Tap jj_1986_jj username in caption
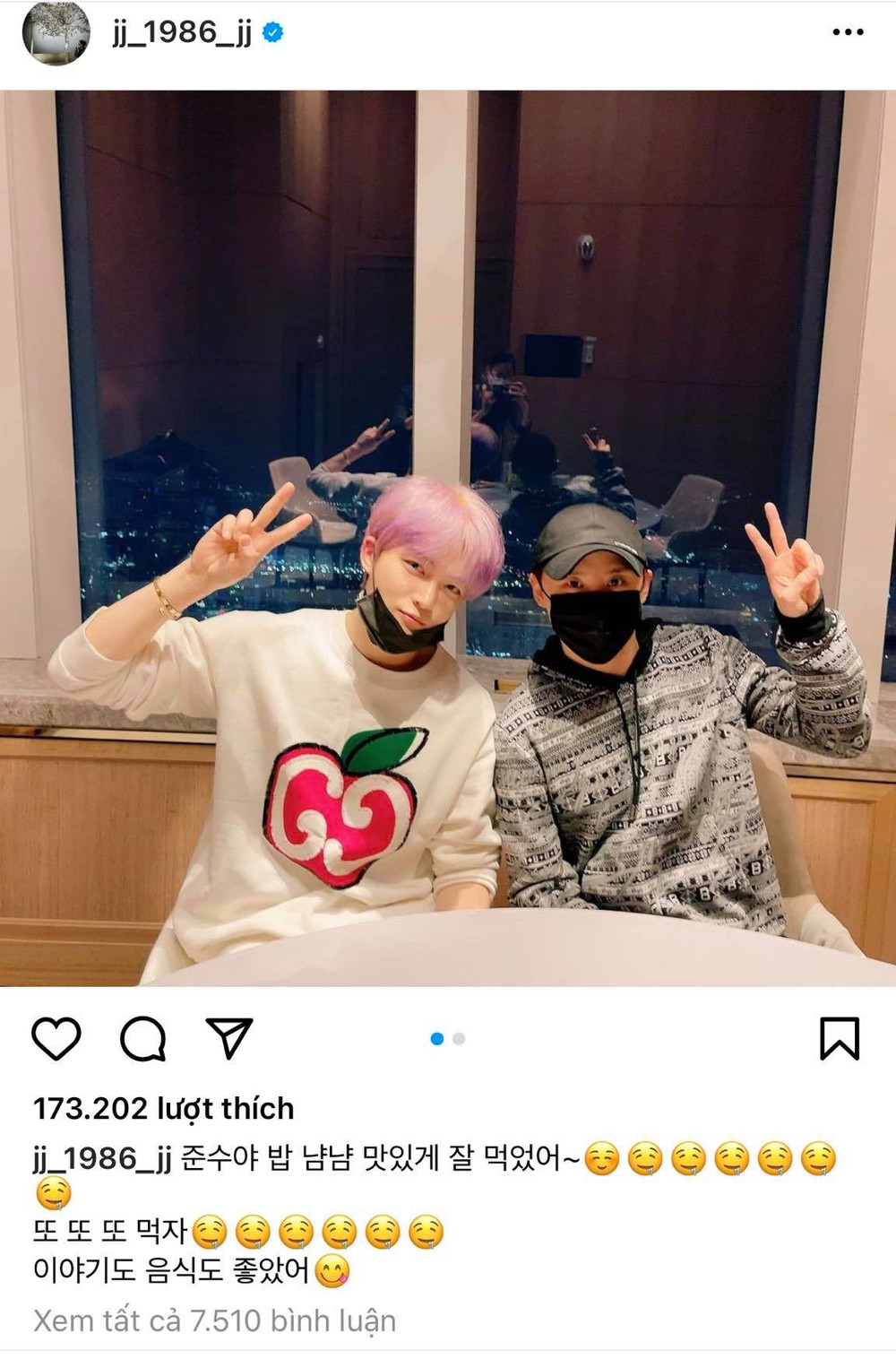 pos(102,1159)
